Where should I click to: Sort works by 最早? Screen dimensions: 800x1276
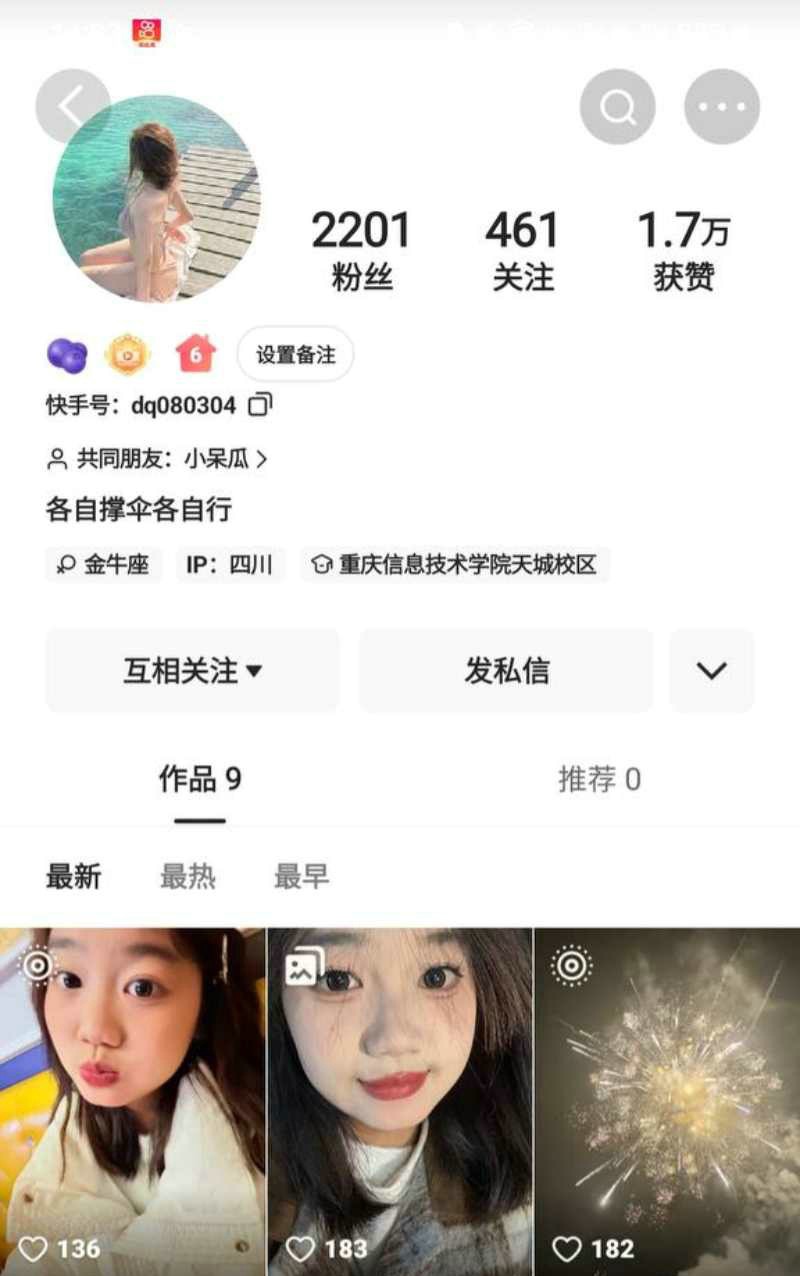coord(301,877)
